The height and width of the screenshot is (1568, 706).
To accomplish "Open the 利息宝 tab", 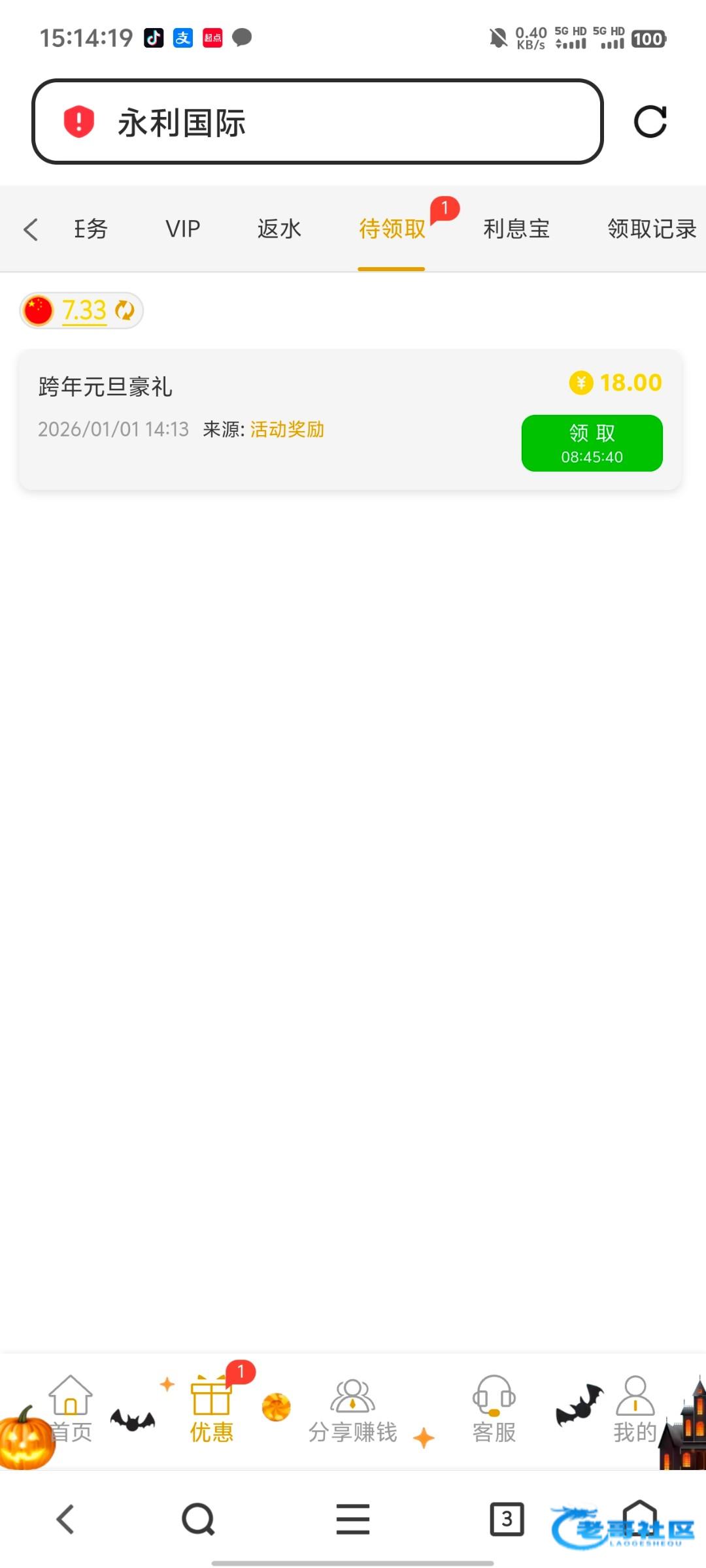I will point(516,229).
